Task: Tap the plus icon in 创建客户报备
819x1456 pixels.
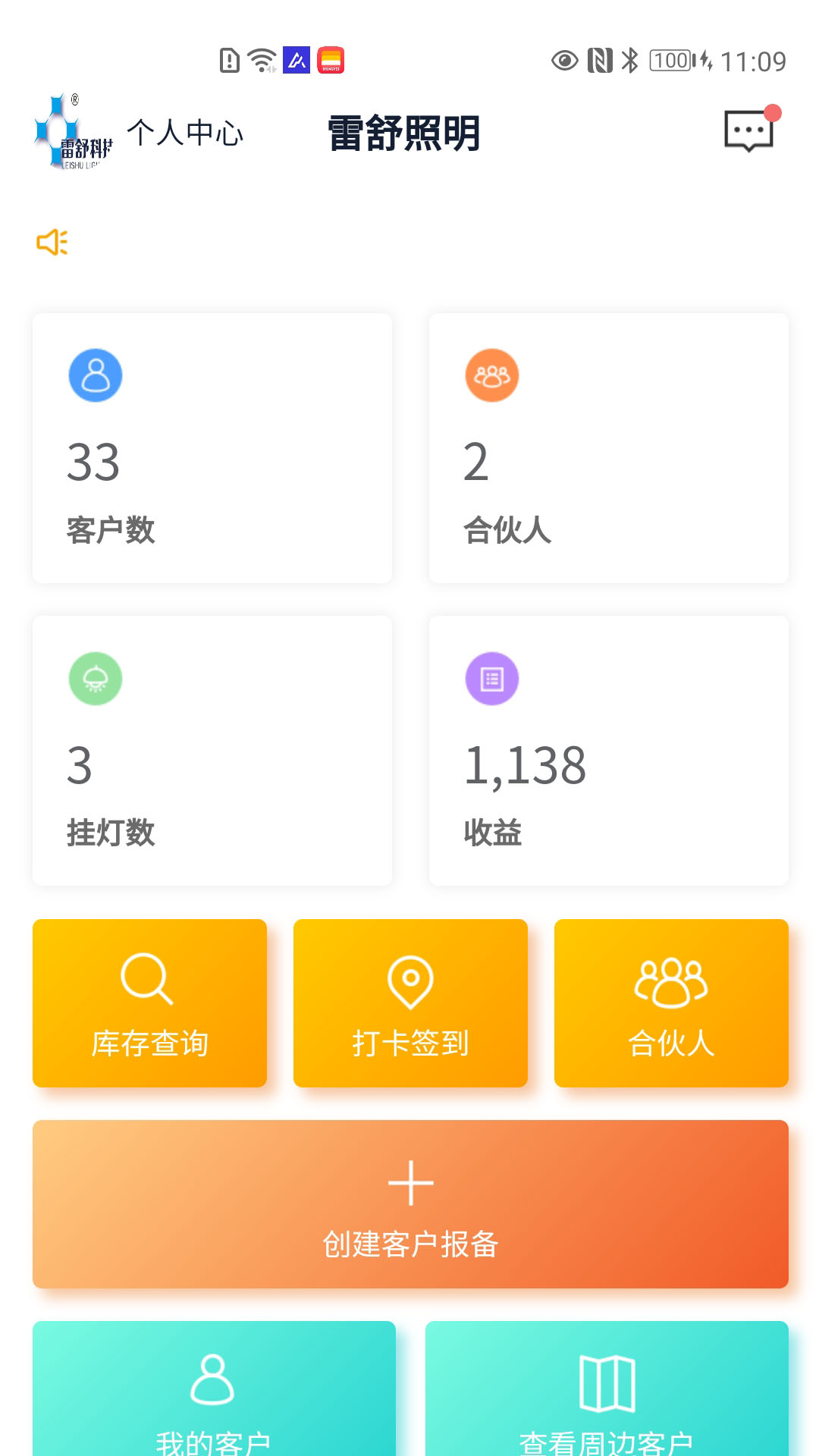Action: pyautogui.click(x=409, y=1181)
